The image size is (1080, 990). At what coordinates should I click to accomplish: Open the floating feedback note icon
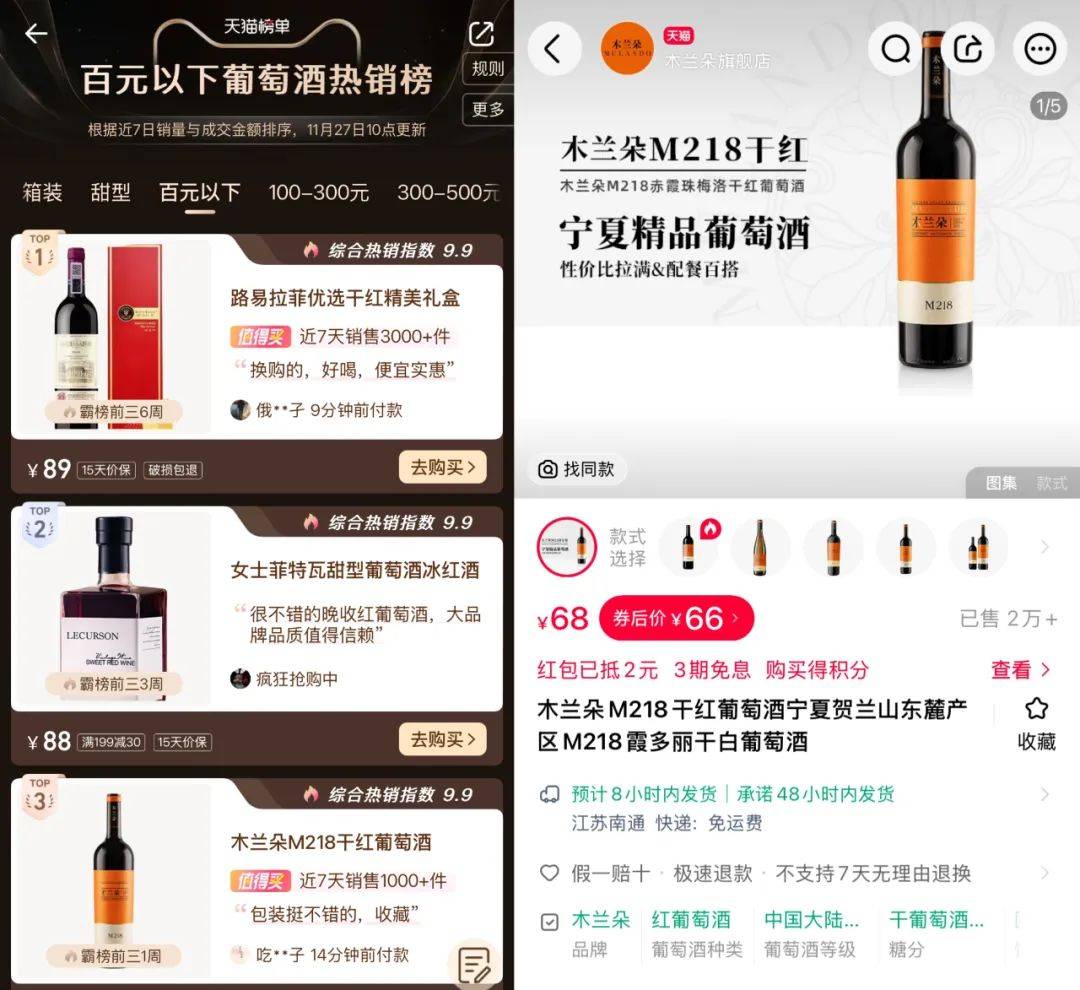click(x=474, y=964)
